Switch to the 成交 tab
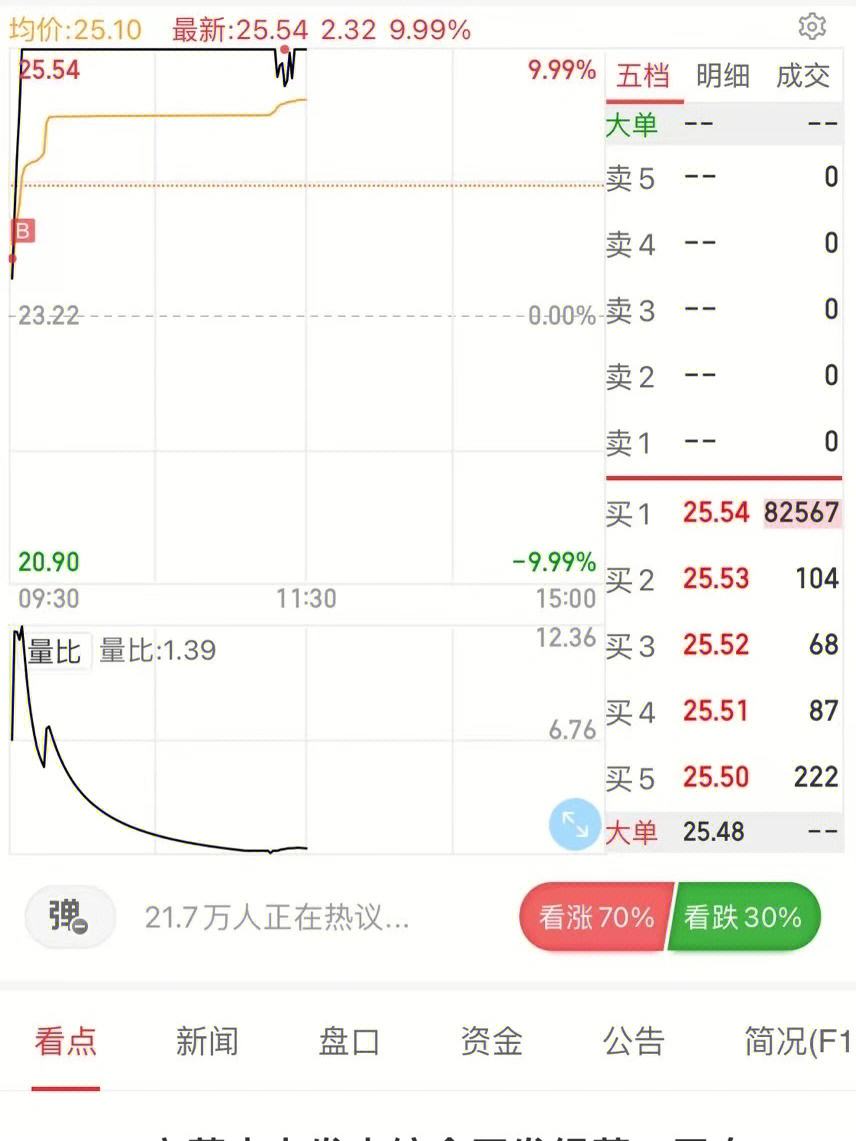 pyautogui.click(x=803, y=76)
